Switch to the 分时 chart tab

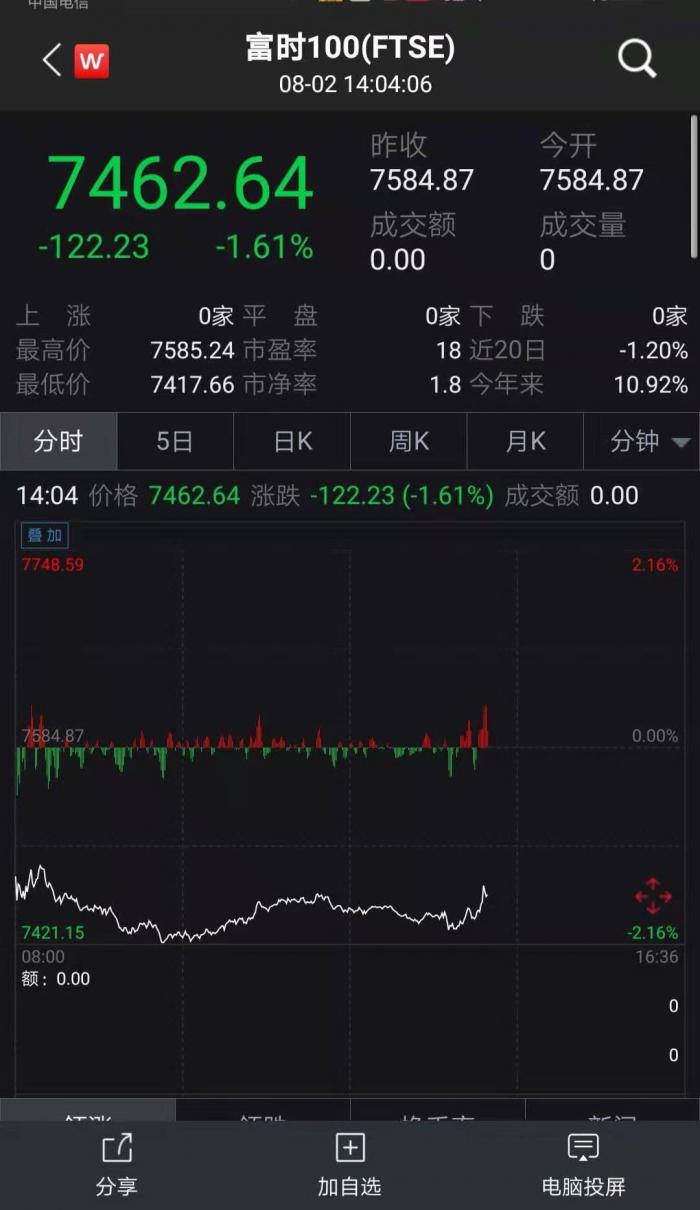(x=58, y=441)
